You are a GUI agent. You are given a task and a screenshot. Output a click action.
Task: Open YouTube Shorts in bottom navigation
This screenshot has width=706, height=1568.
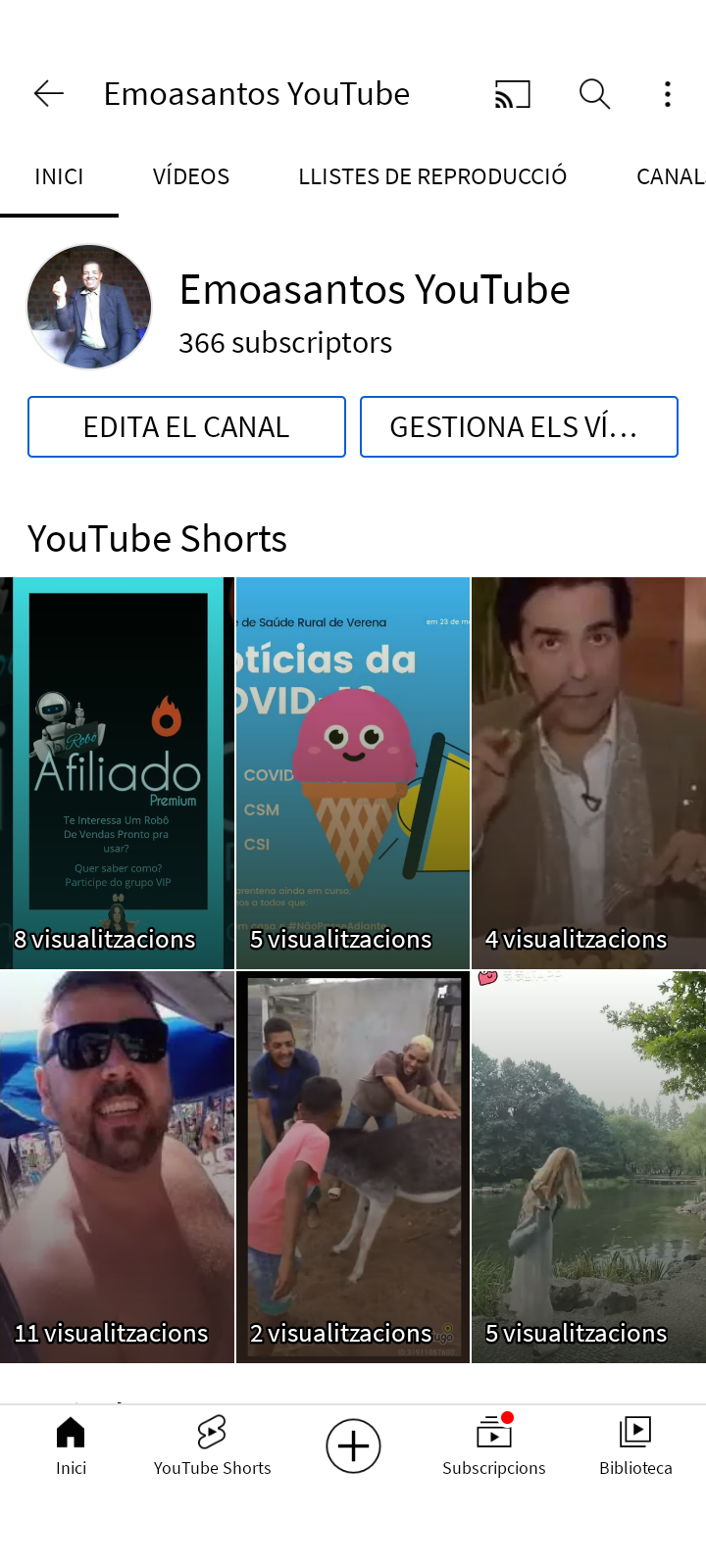click(212, 1445)
